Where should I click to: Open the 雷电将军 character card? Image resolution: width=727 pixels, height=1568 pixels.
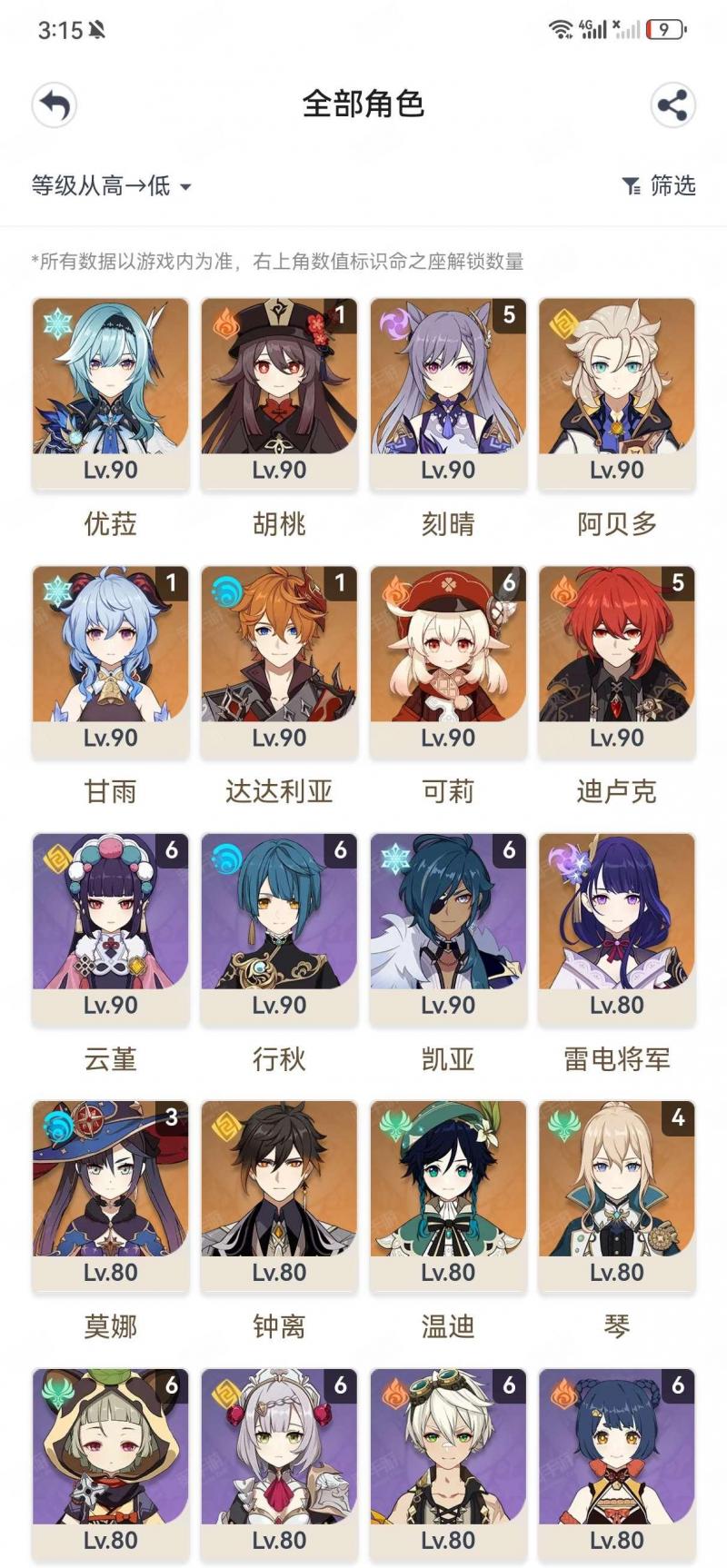(617, 930)
